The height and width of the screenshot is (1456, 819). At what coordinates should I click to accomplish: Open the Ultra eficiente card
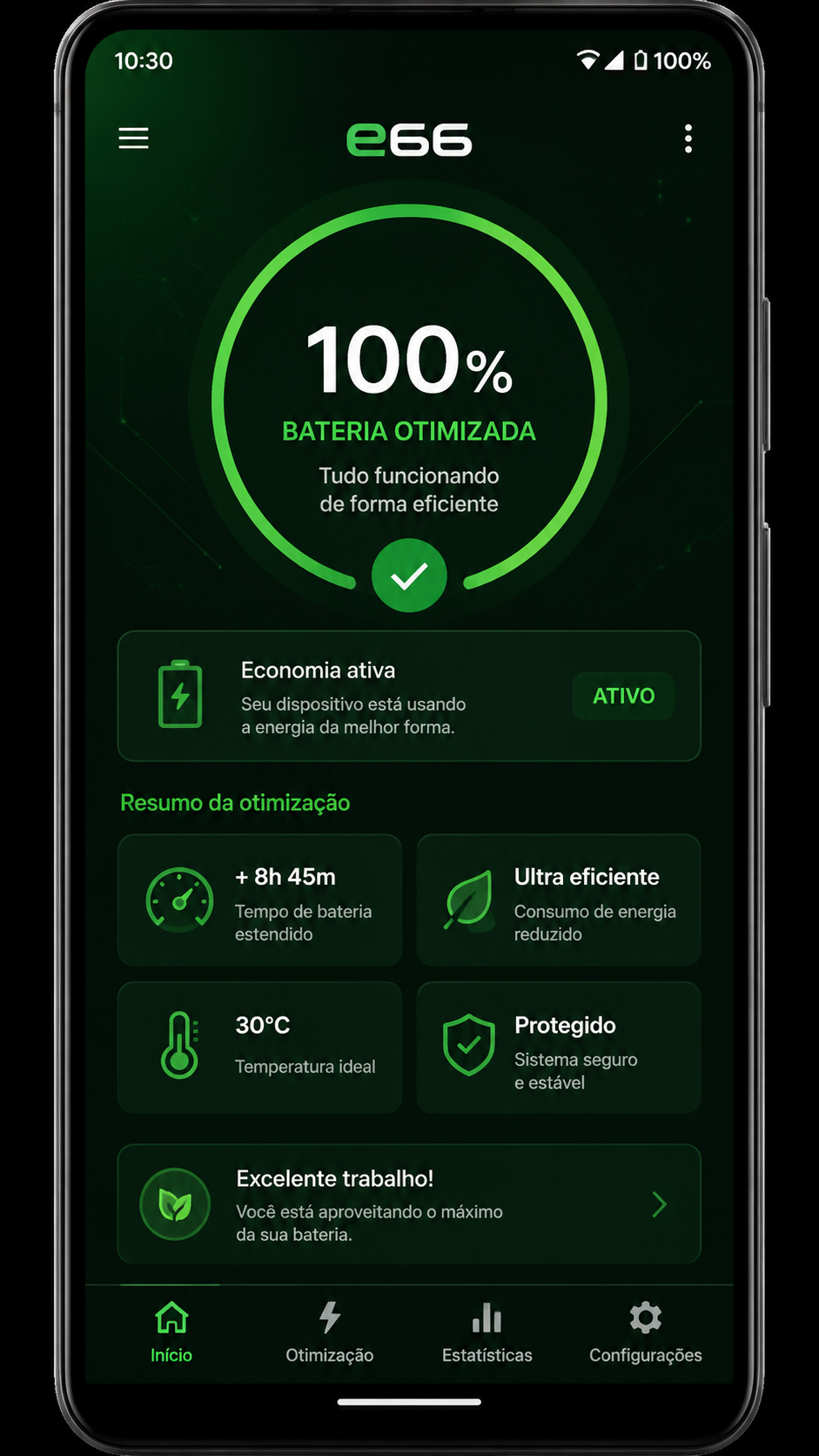(559, 900)
